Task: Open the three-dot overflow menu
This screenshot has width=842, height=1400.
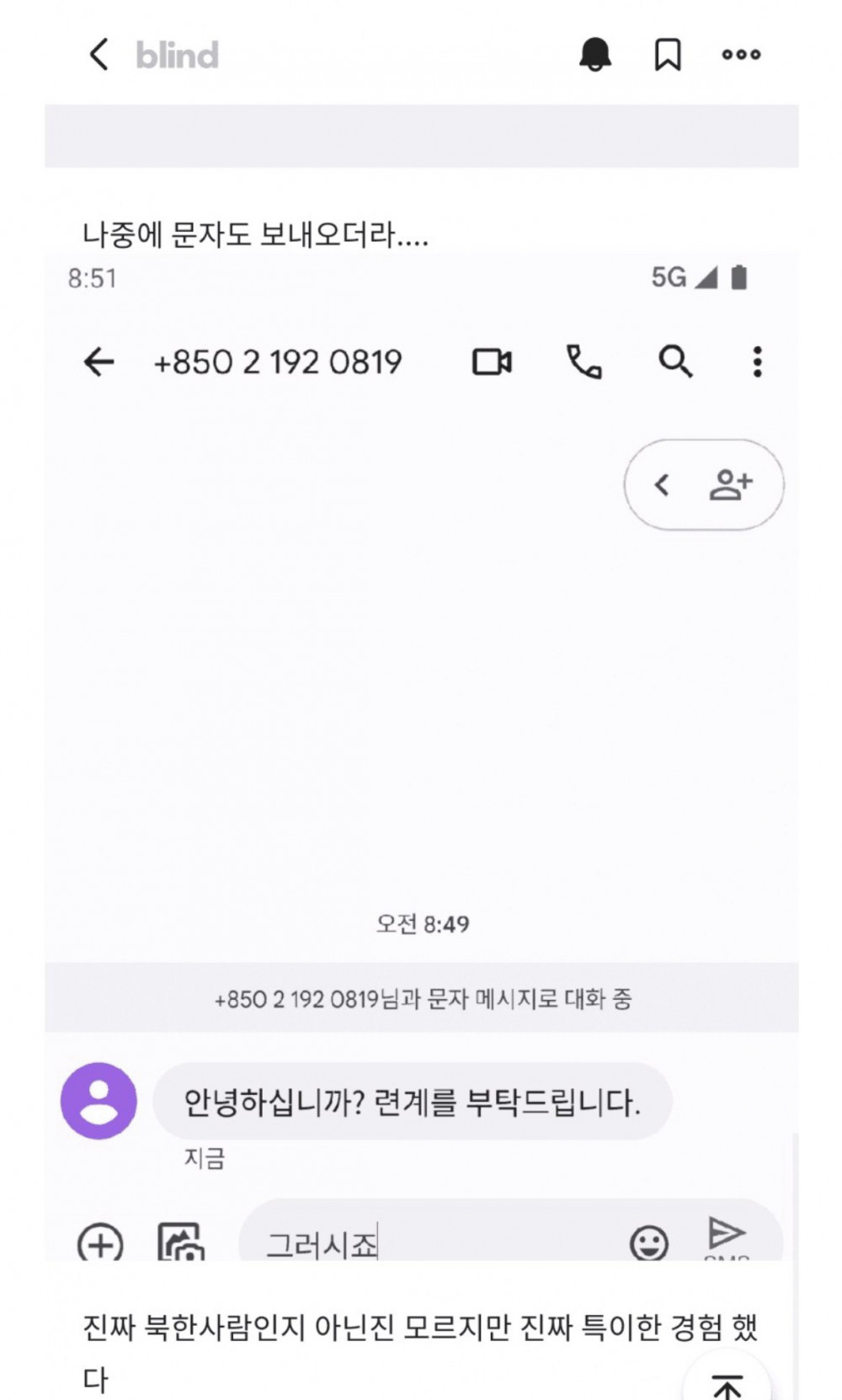Action: (x=741, y=55)
